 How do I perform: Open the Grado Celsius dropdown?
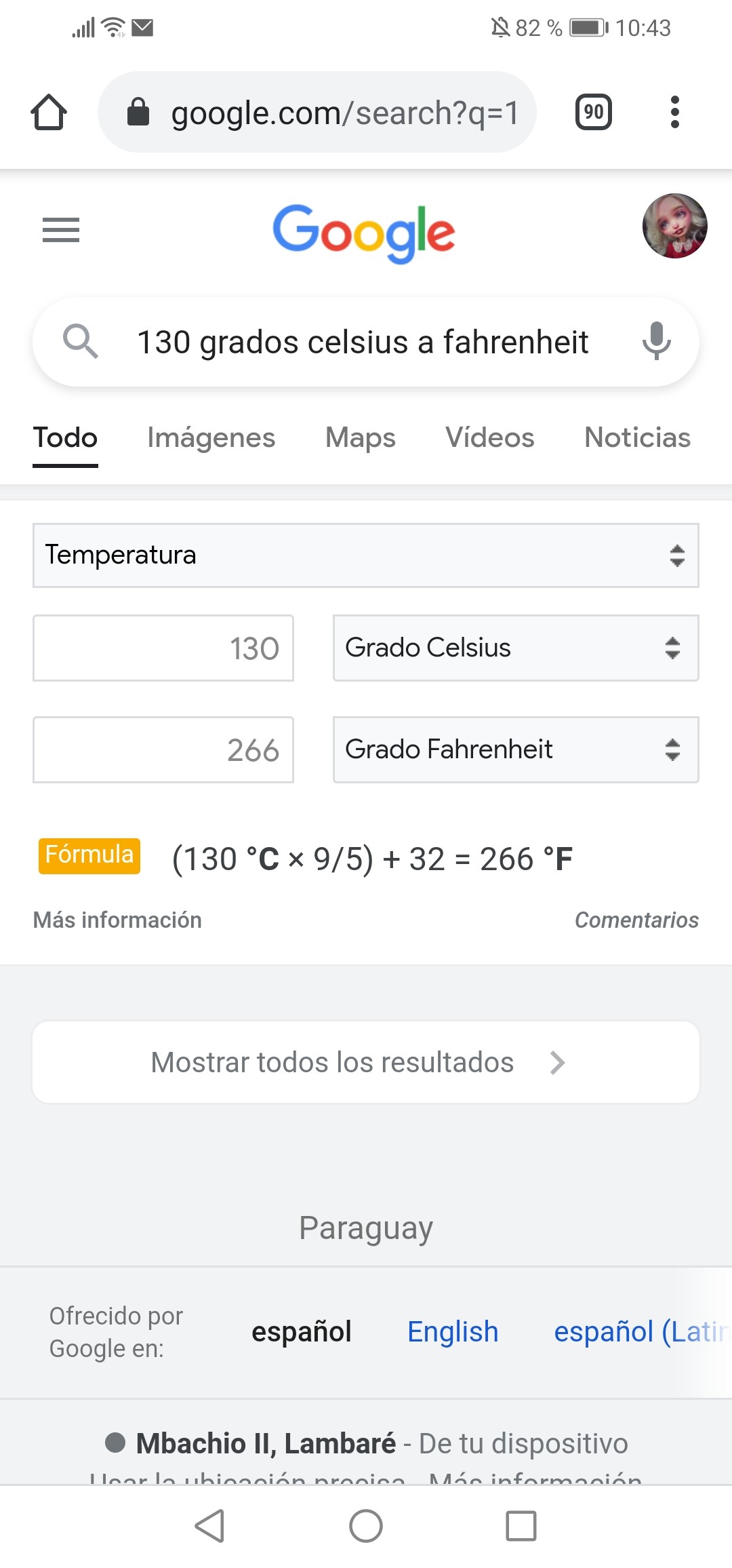pos(516,648)
